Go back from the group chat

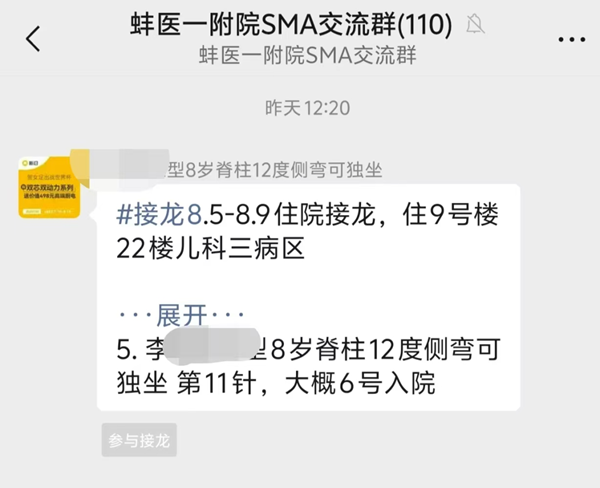(34, 39)
